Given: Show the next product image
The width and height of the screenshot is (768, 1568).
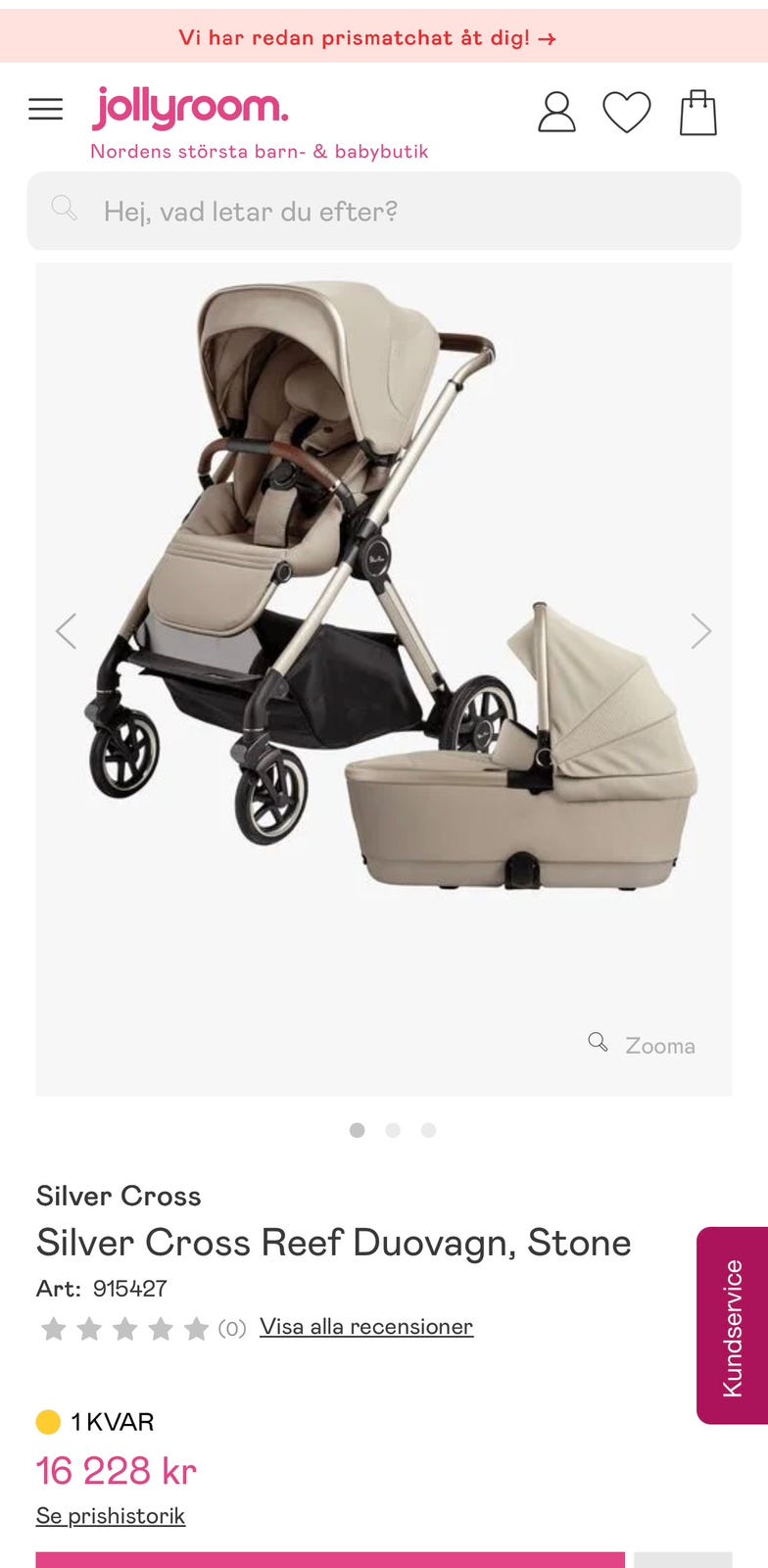Looking at the screenshot, I should (x=700, y=631).
